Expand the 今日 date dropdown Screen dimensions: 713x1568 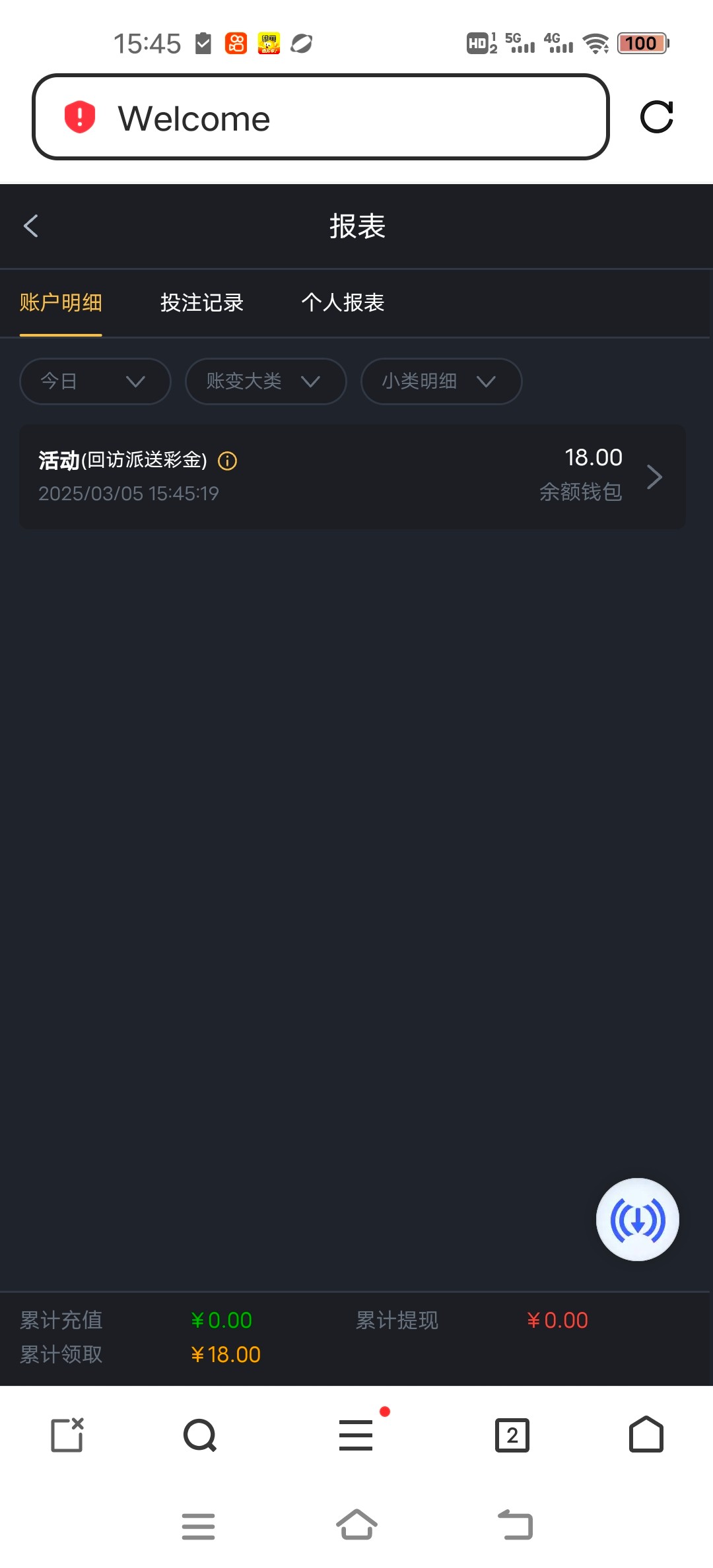(95, 381)
